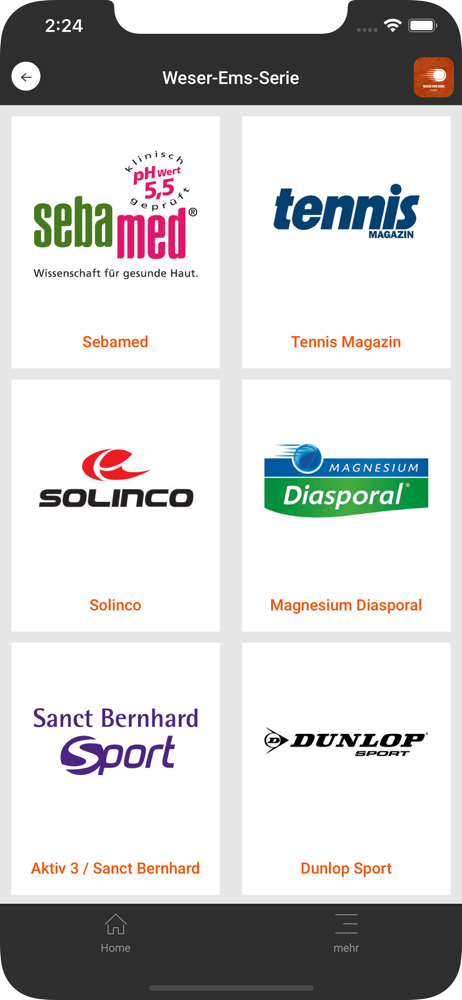Select the Solinco sponsor tile
The height and width of the screenshot is (1000, 462).
pos(116,505)
